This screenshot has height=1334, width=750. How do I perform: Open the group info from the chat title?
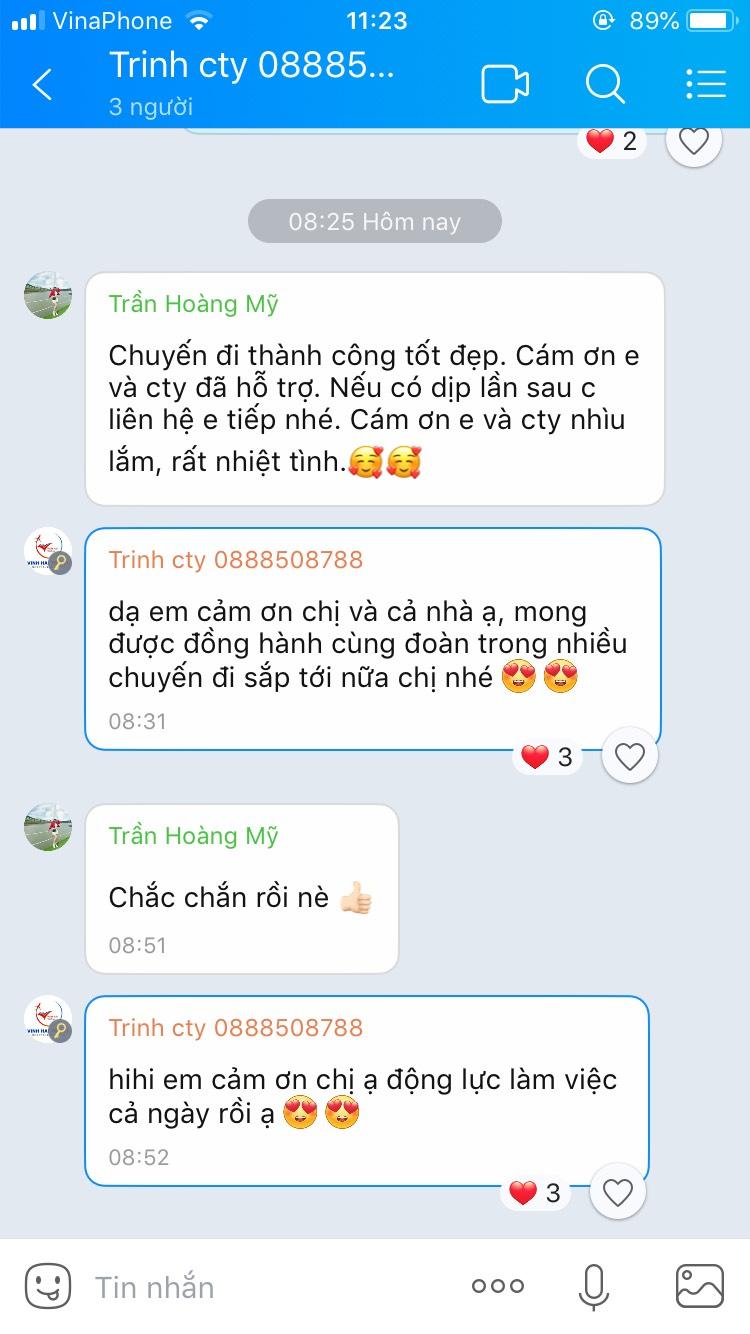252,66
